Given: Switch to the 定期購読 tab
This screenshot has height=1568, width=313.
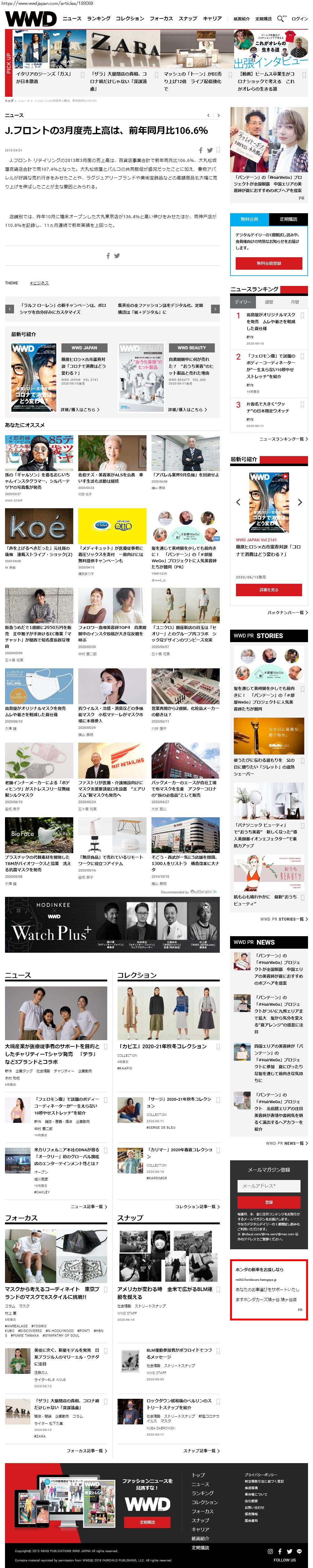Looking at the screenshot, I should click(288, 219).
